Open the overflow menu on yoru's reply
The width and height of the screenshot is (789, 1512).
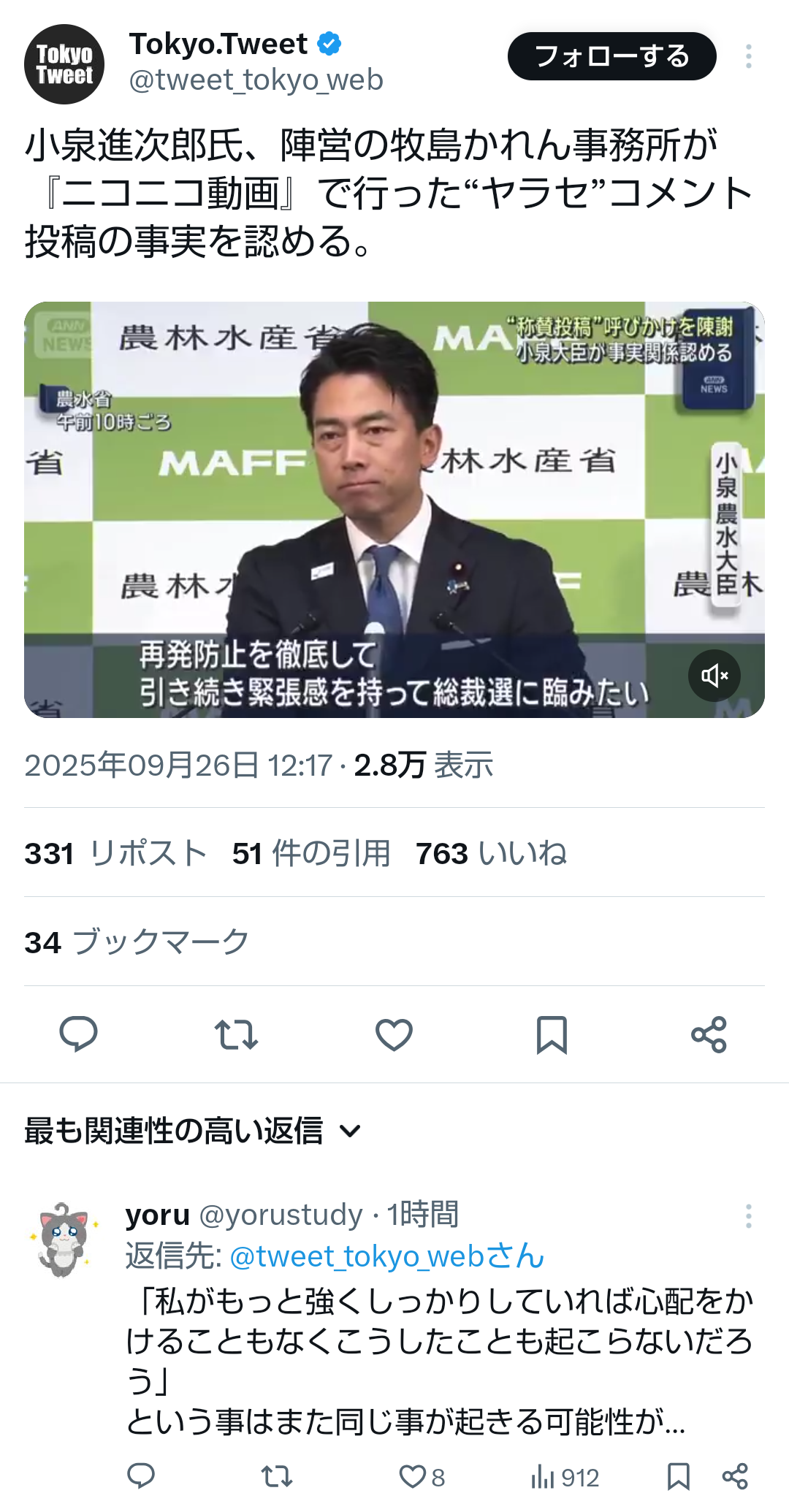tap(748, 1216)
